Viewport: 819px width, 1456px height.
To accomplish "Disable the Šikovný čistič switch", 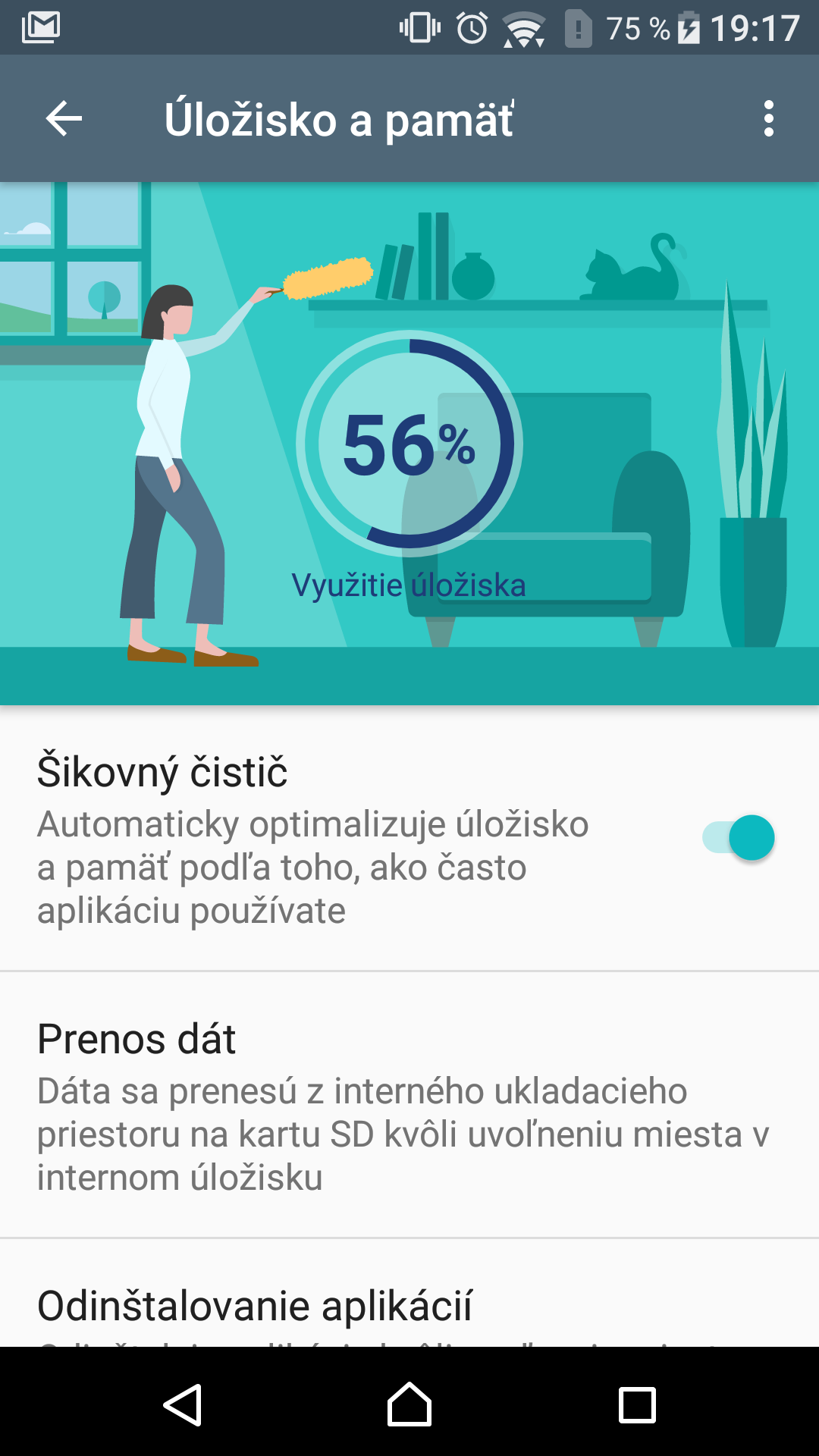I will pos(739,838).
